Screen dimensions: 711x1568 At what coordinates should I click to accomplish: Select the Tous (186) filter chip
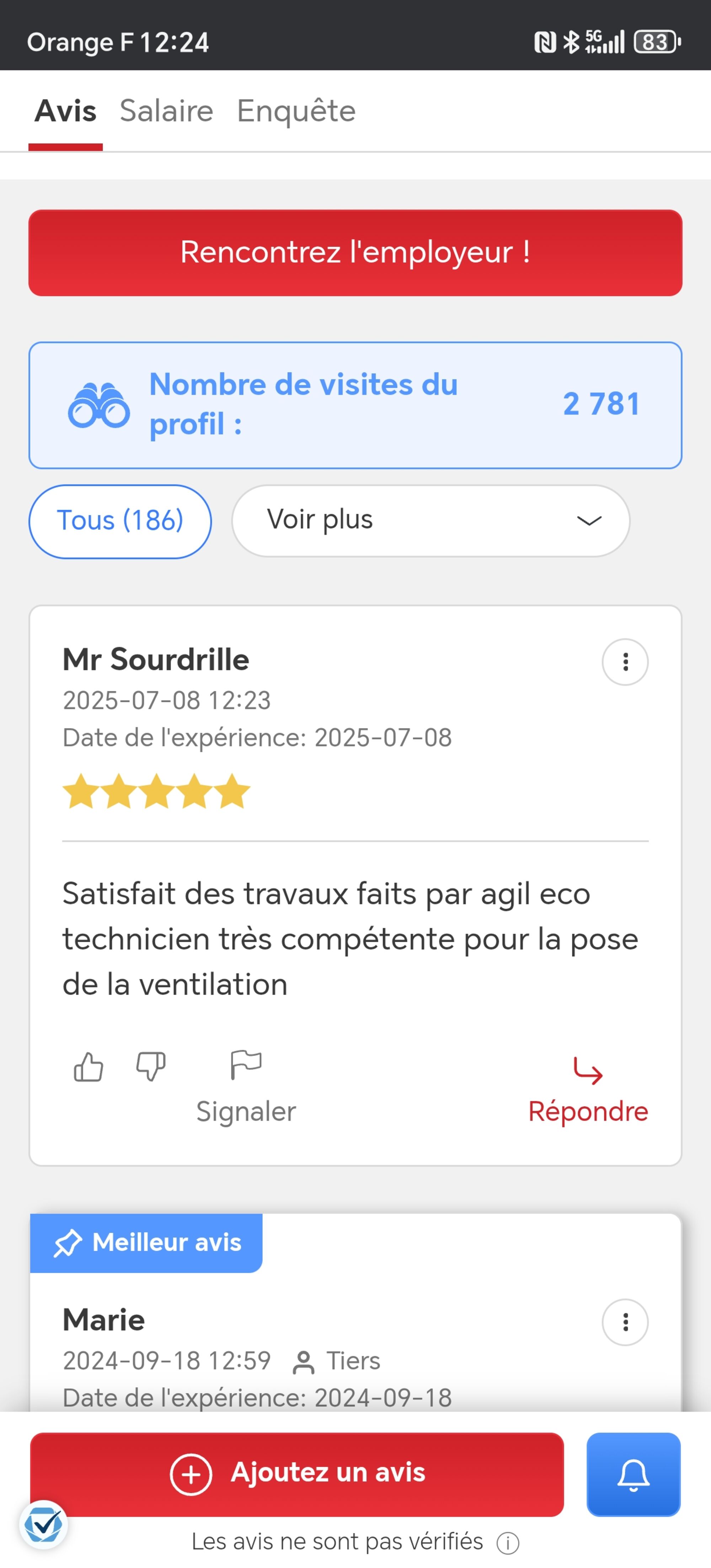[120, 521]
